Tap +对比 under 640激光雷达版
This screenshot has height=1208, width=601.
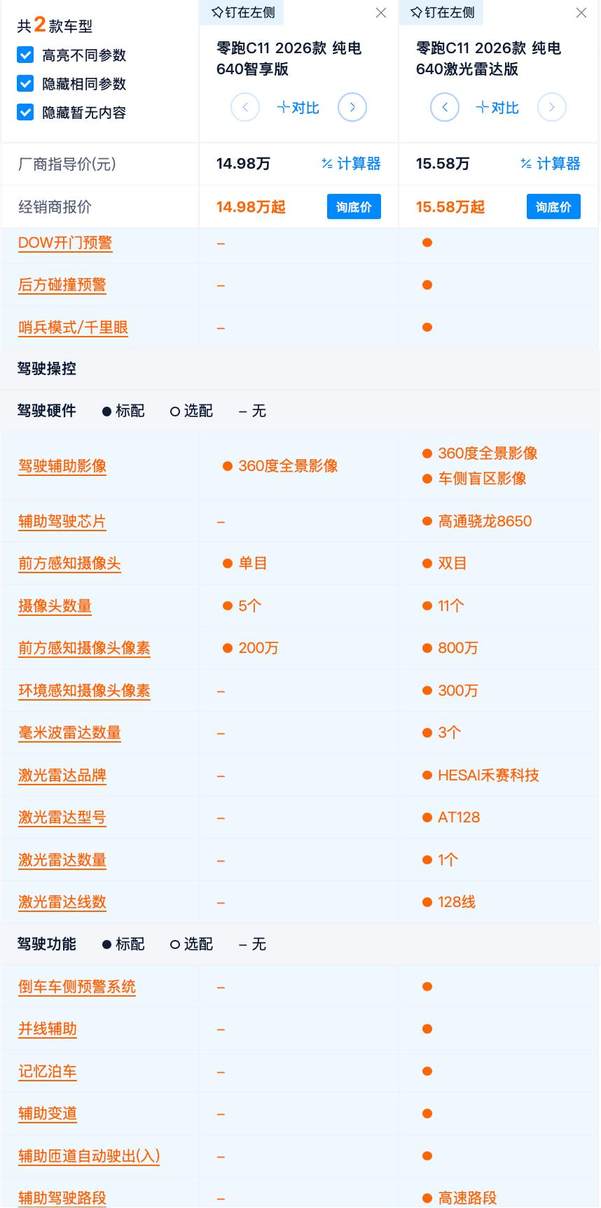point(498,107)
